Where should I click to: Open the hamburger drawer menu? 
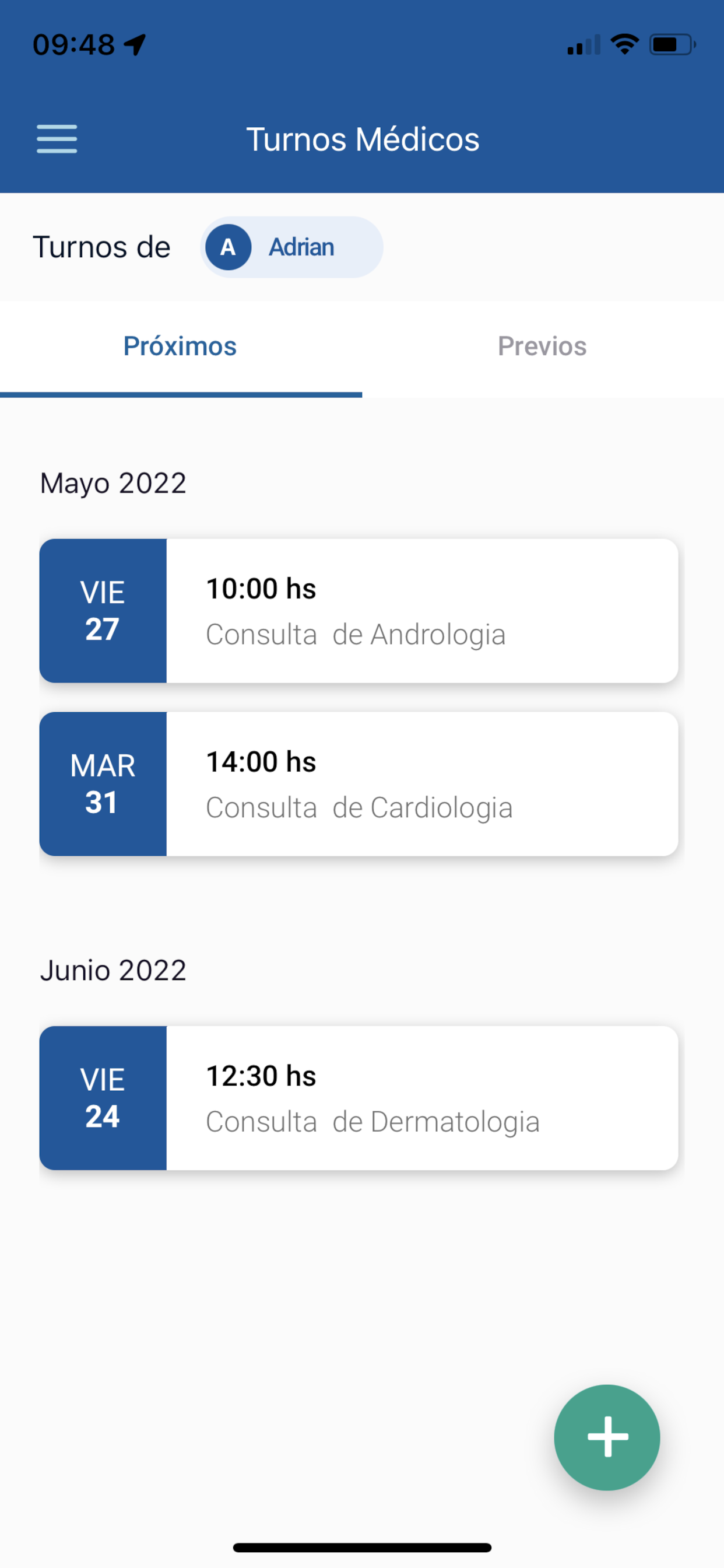coord(57,139)
